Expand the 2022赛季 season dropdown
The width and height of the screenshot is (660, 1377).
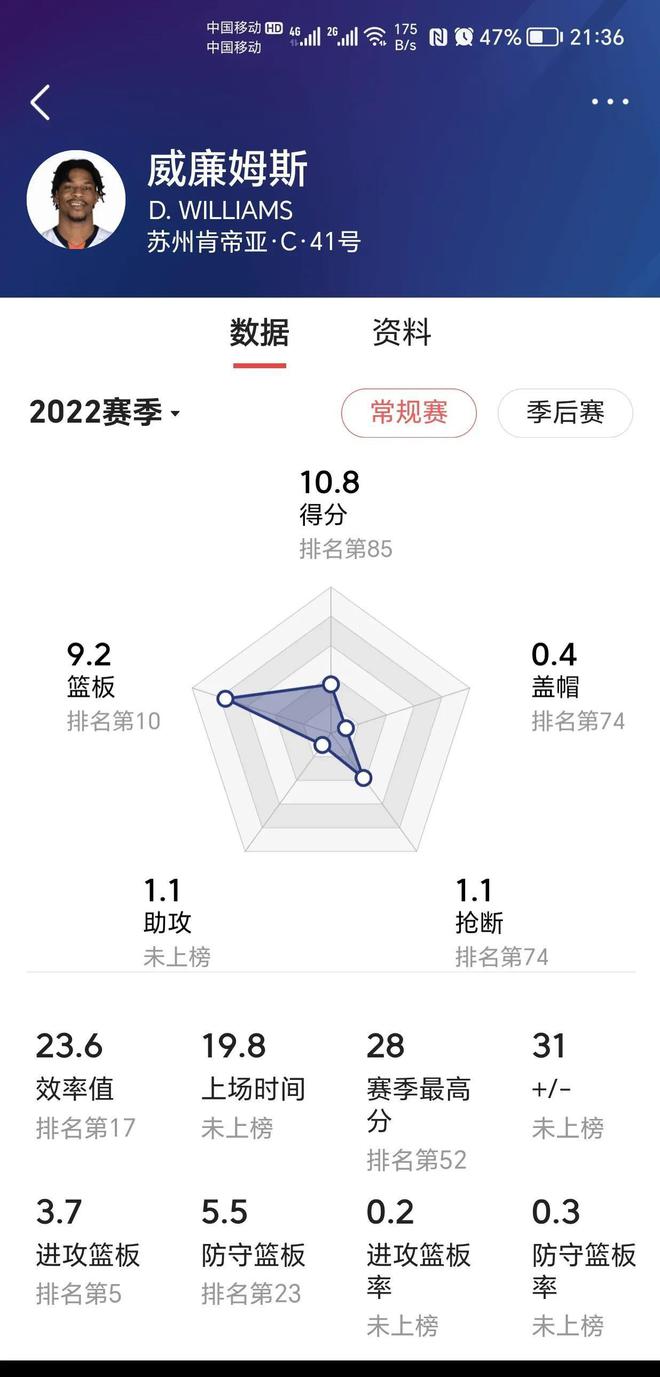105,412
